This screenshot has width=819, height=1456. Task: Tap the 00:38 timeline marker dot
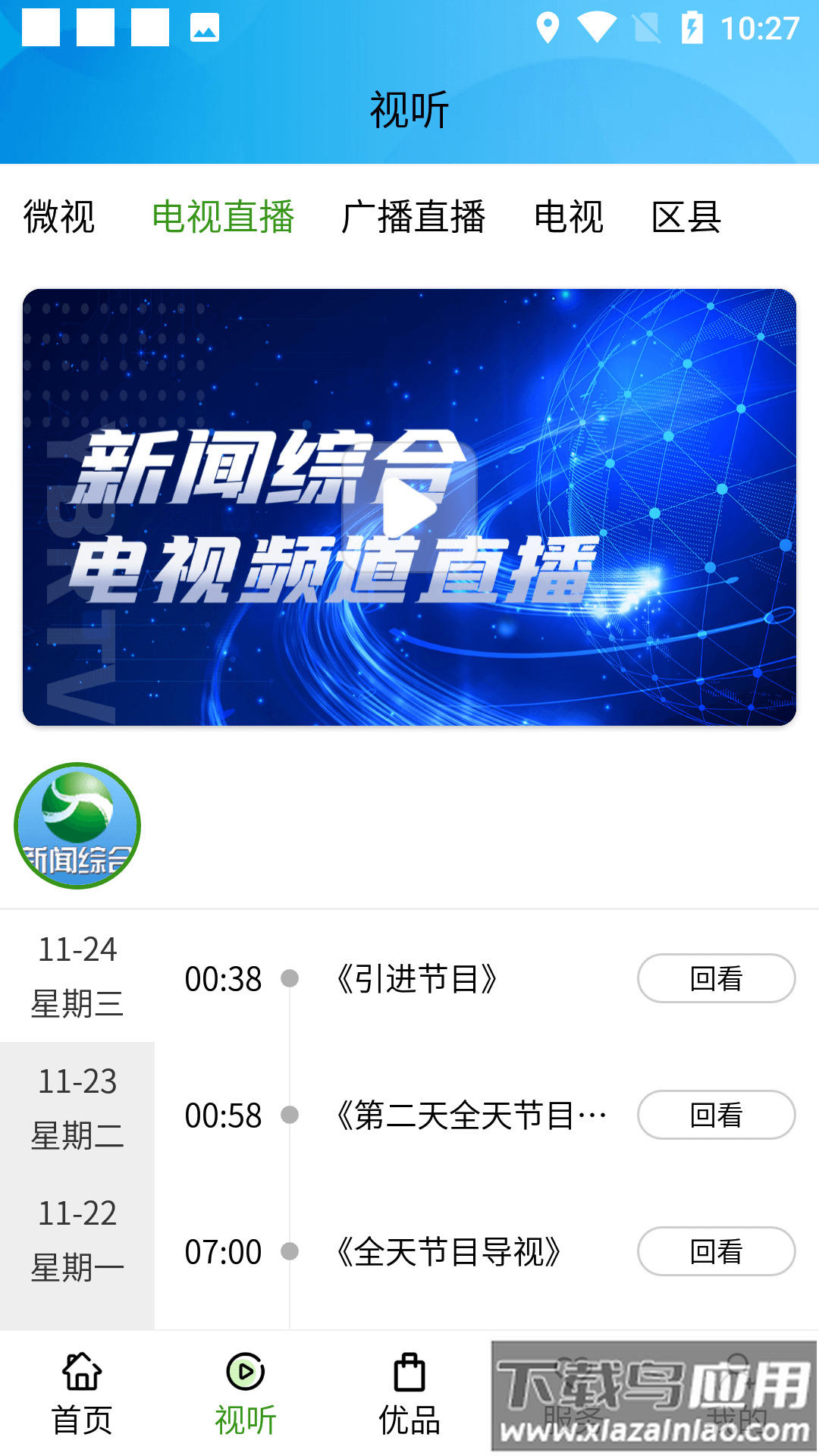[290, 979]
